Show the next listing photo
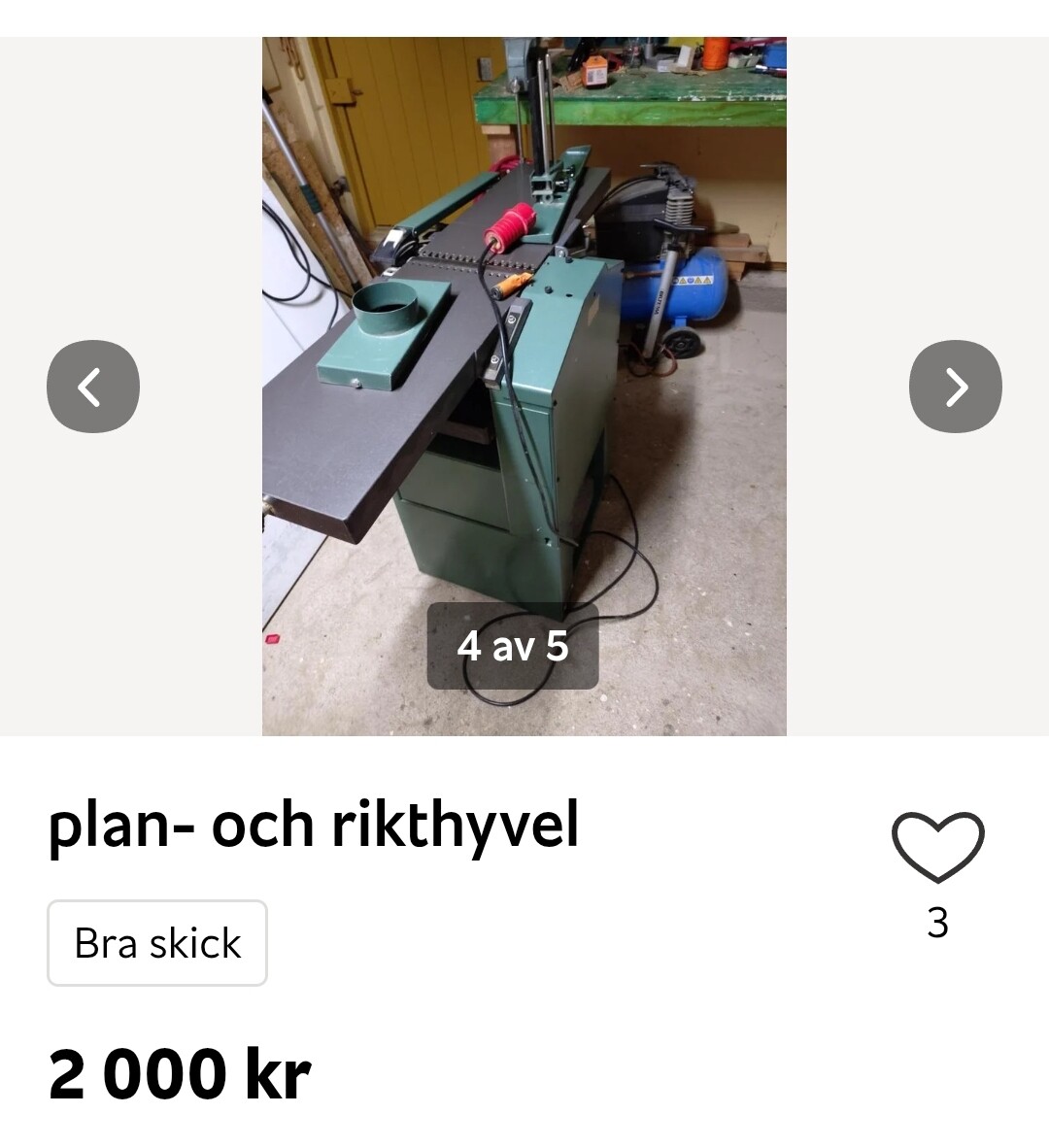Image resolution: width=1049 pixels, height=1148 pixels. tap(956, 387)
